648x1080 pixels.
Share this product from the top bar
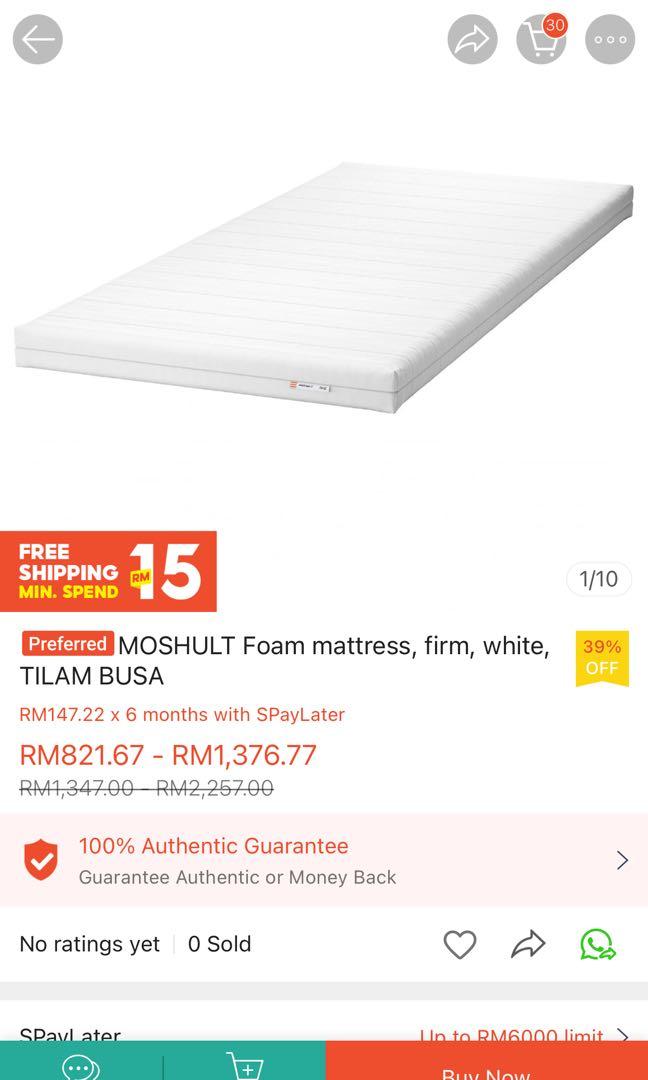472,40
